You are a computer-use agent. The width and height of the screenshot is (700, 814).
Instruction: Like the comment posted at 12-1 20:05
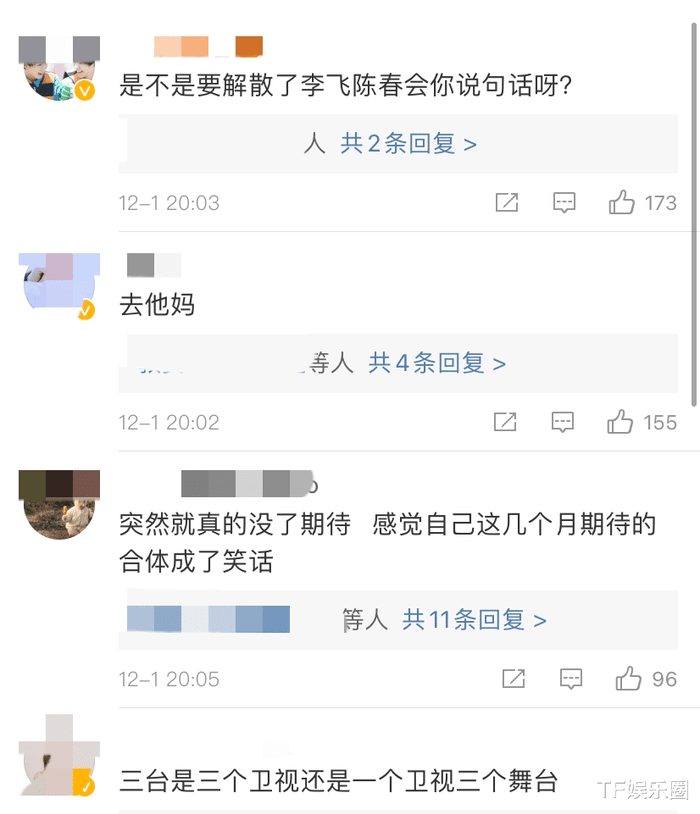(x=628, y=679)
